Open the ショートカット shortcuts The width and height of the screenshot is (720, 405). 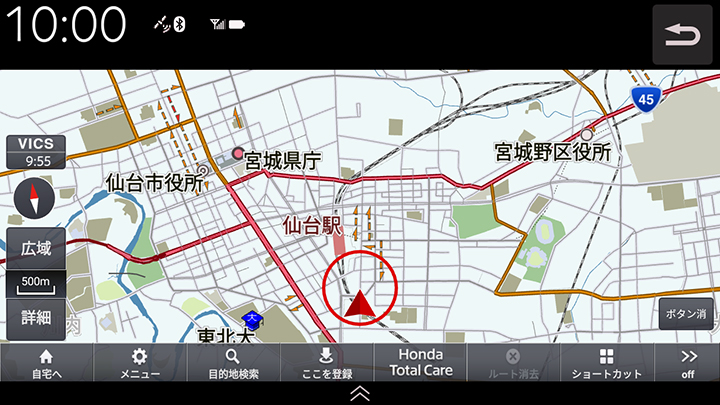point(607,363)
